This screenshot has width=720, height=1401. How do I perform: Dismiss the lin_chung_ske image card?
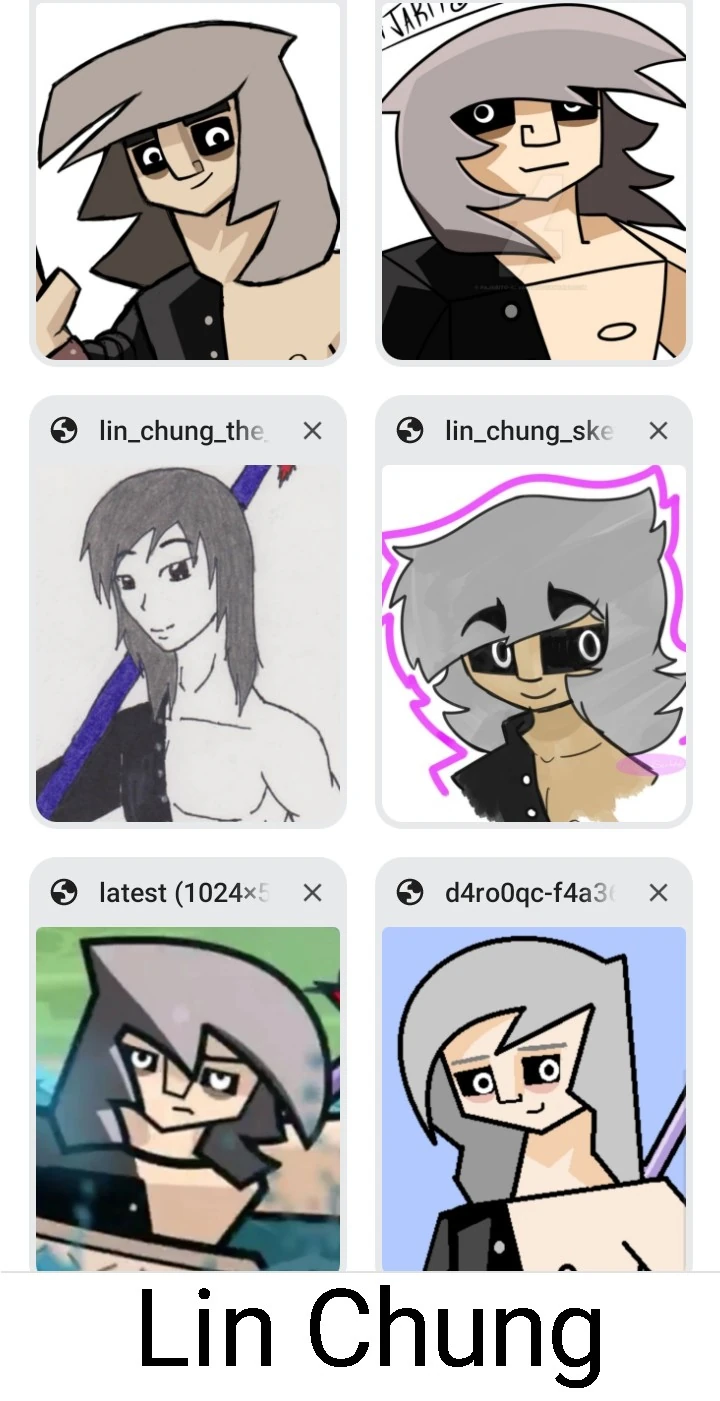click(x=658, y=431)
